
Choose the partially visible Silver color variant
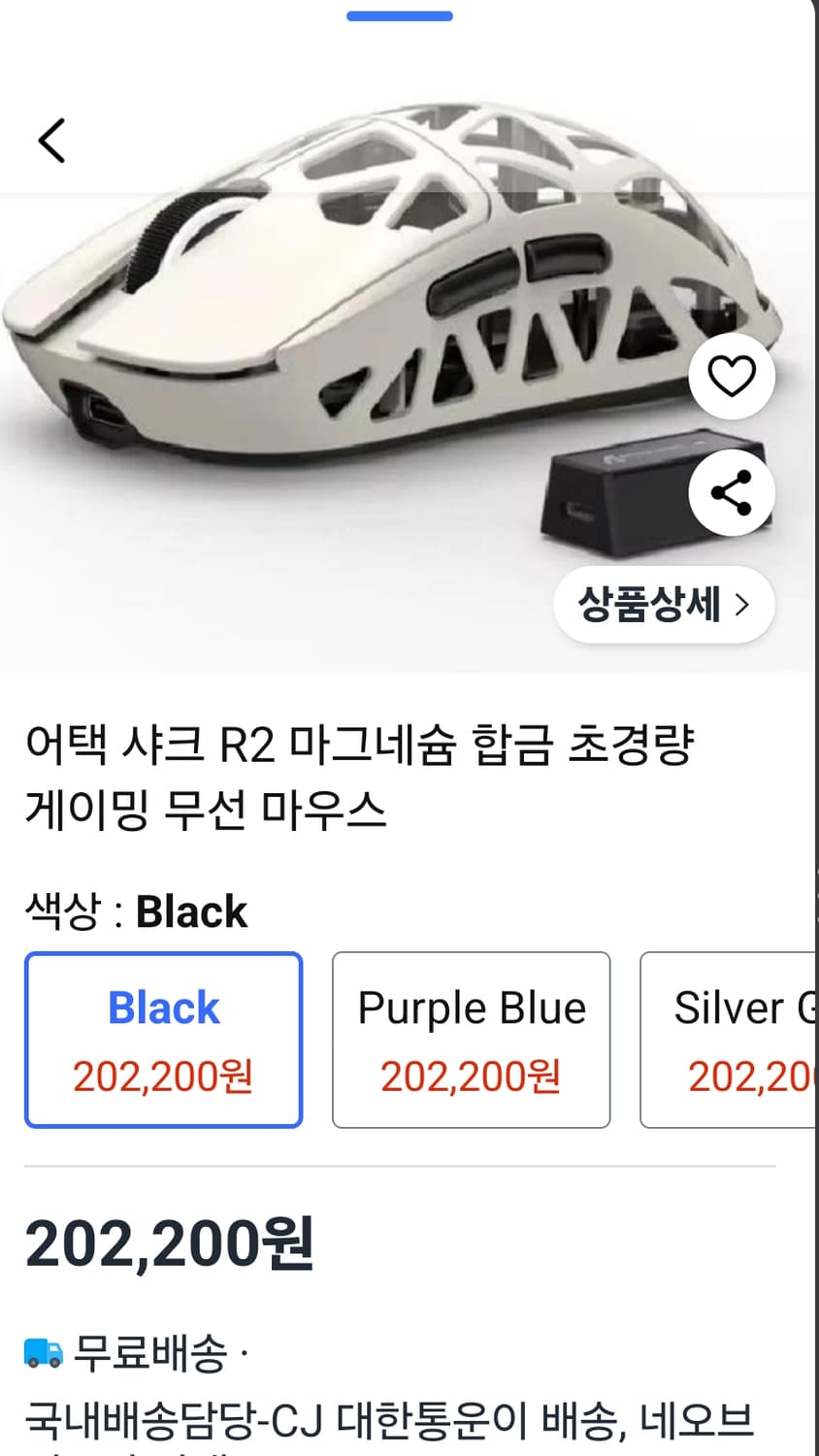click(737, 1039)
